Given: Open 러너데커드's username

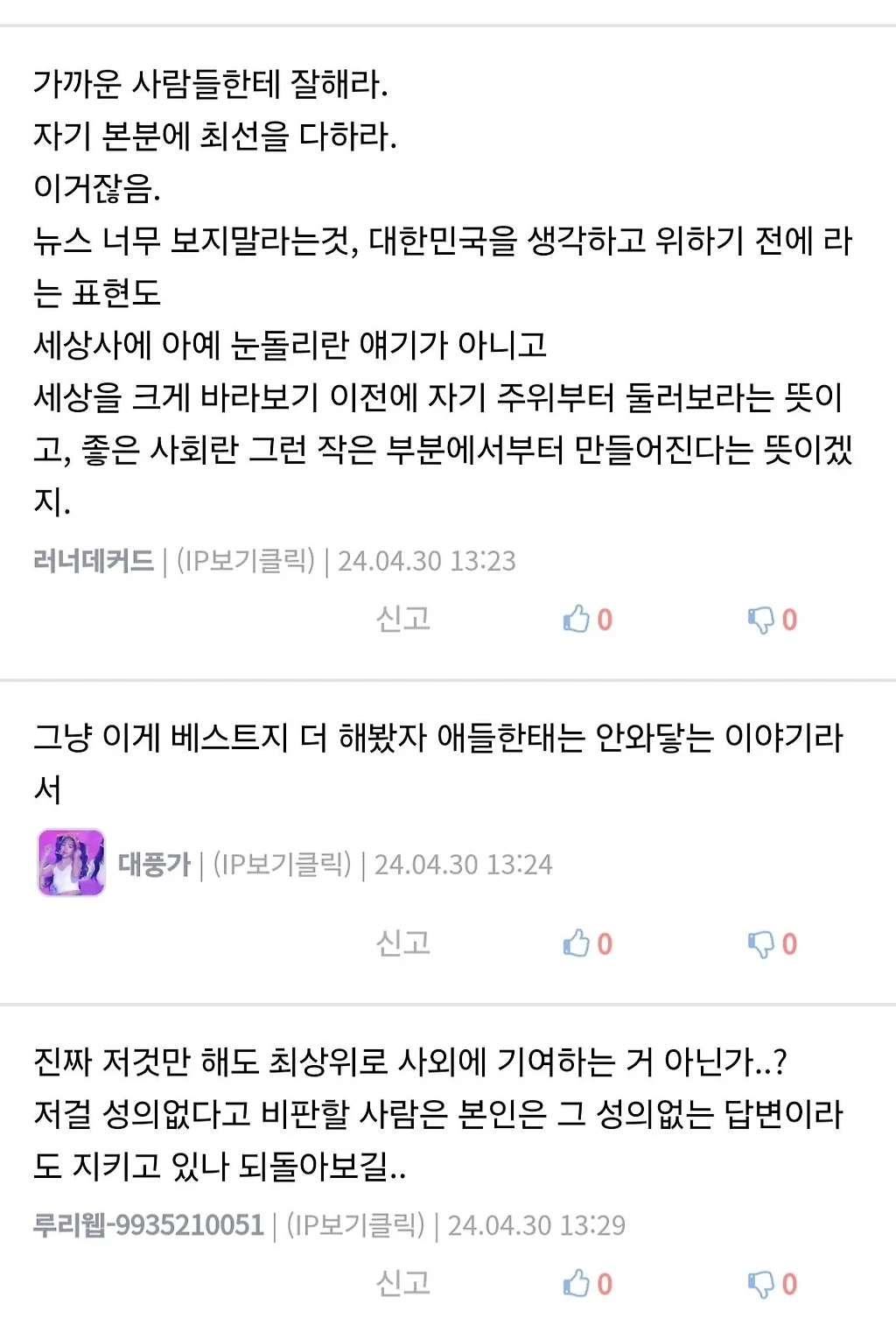Looking at the screenshot, I should coord(94,561).
